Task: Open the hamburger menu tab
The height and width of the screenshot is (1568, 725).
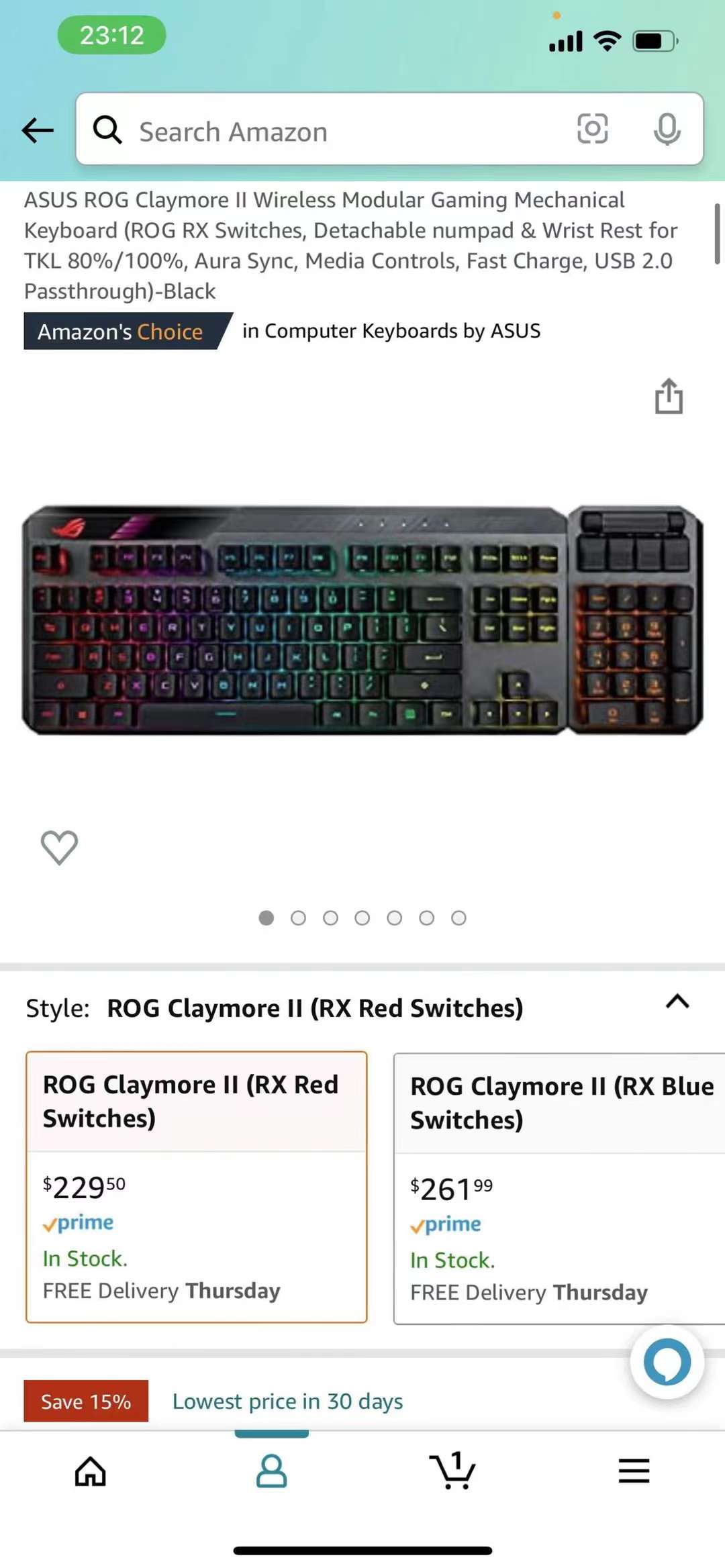Action: tap(634, 1471)
